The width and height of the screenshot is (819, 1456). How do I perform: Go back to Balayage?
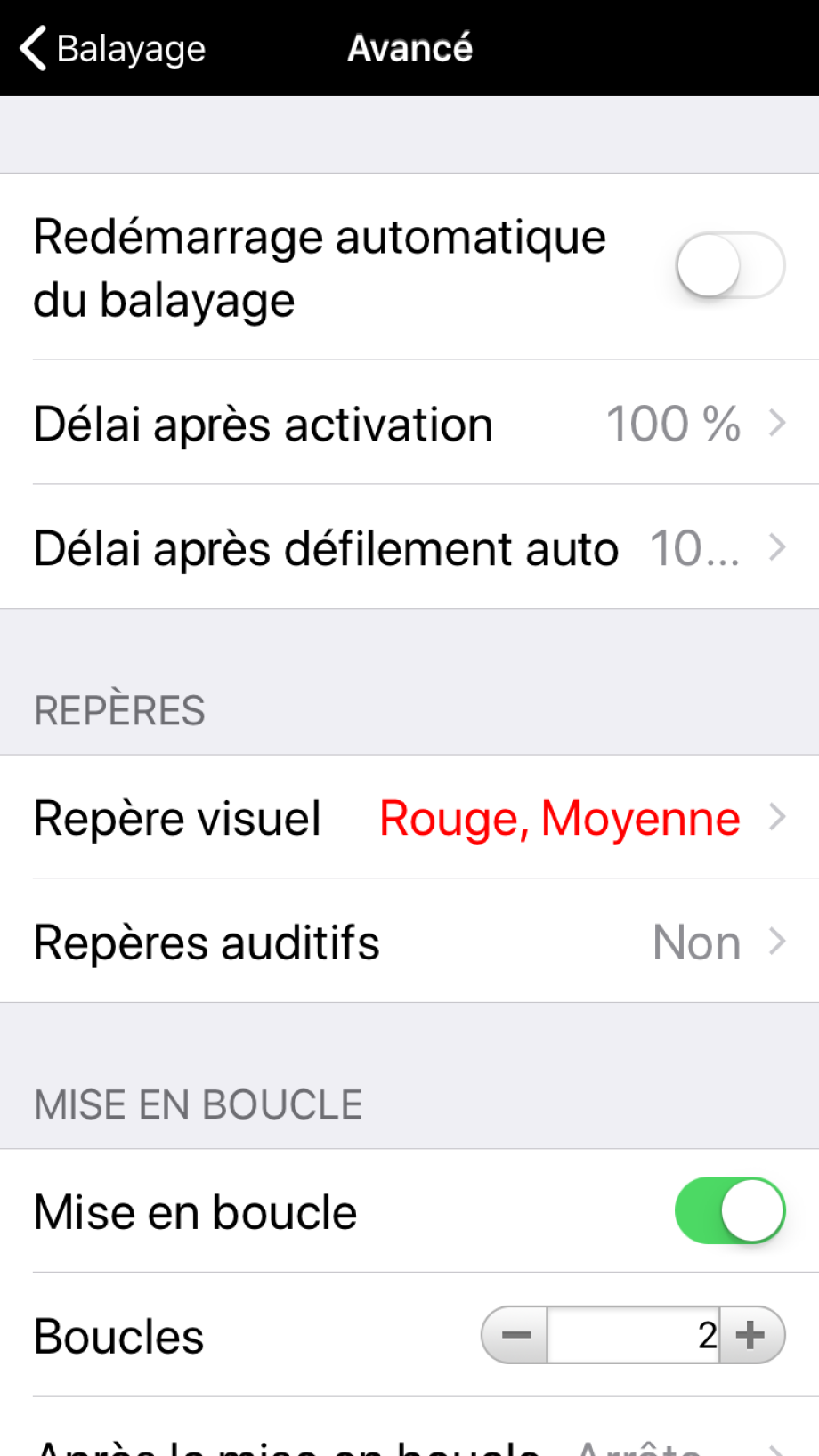click(112, 48)
